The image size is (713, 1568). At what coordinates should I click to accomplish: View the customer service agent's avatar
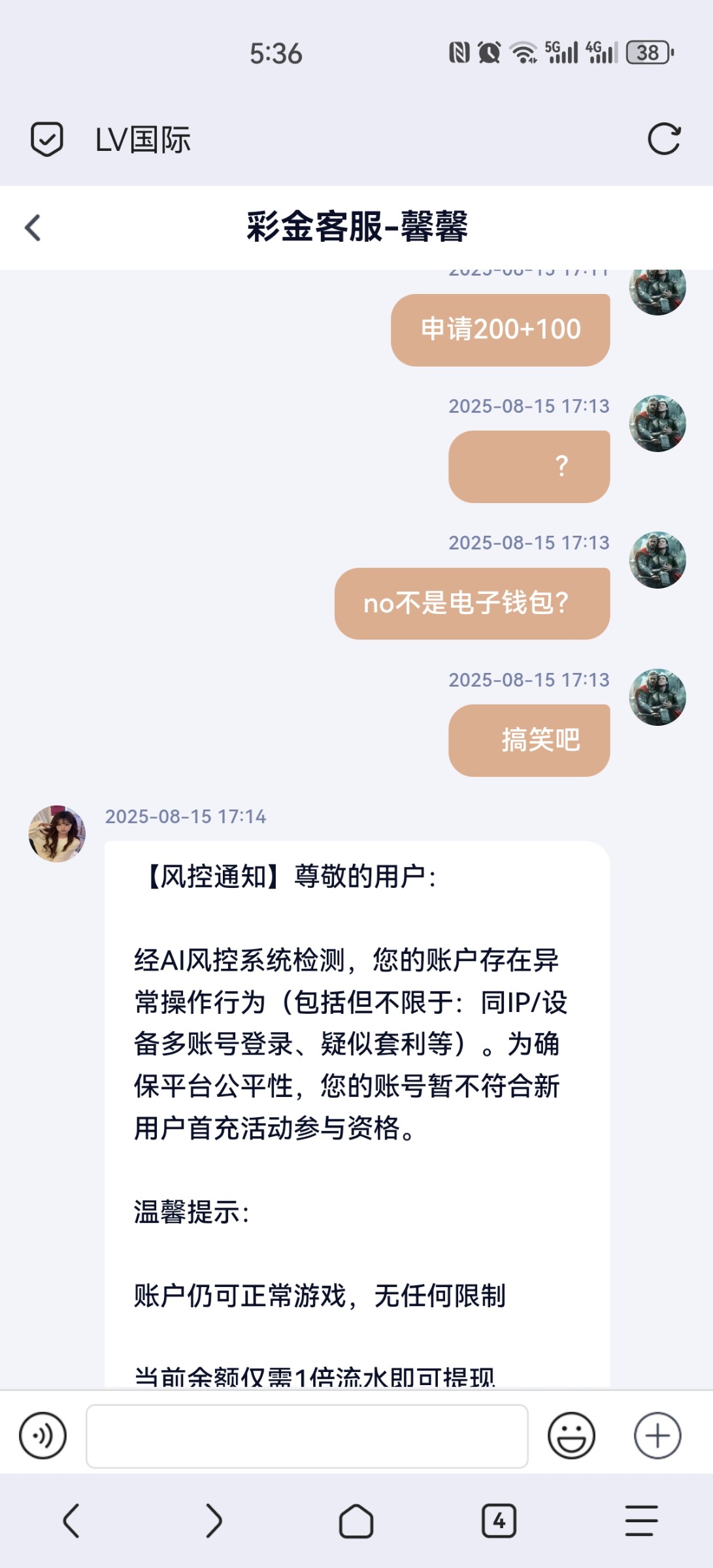click(x=57, y=834)
